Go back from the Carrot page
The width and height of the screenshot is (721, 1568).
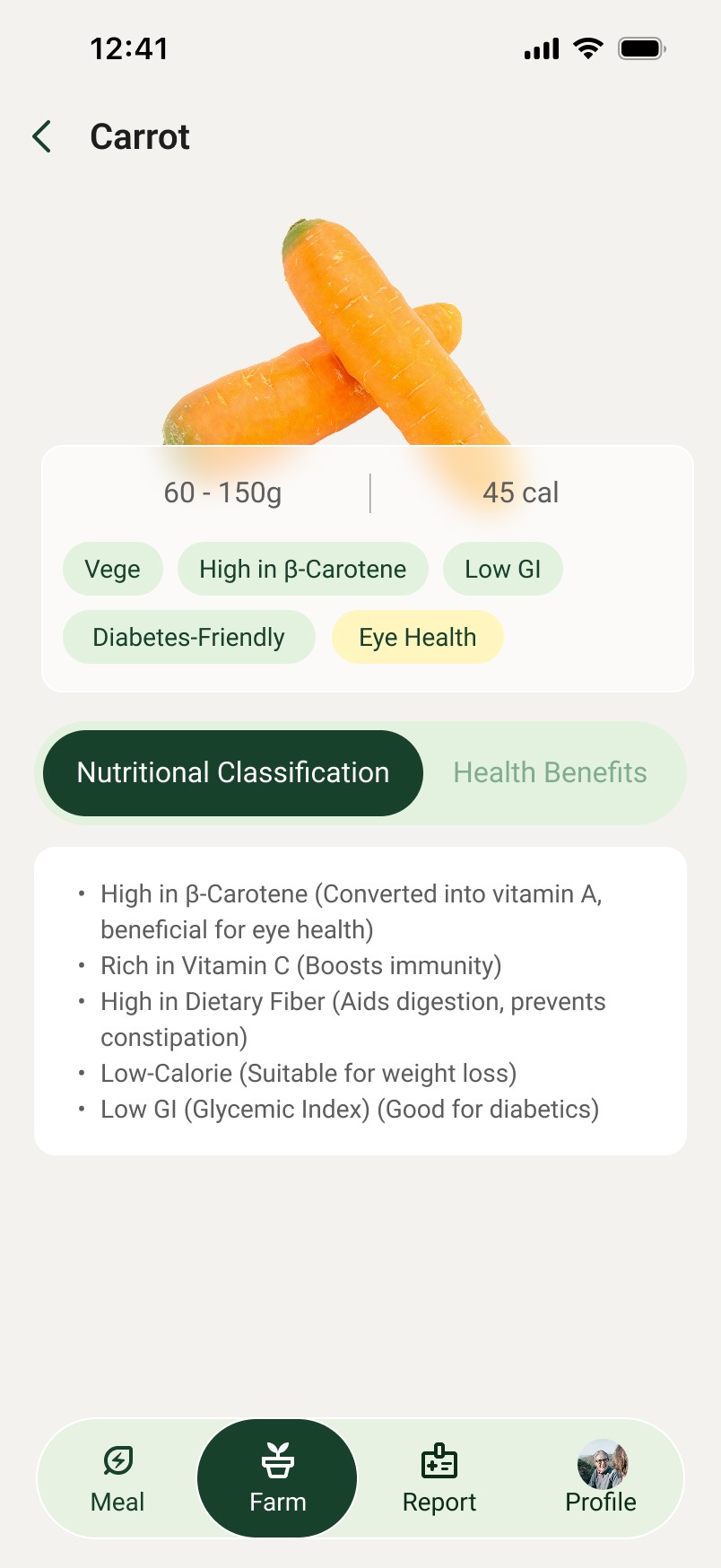(41, 136)
